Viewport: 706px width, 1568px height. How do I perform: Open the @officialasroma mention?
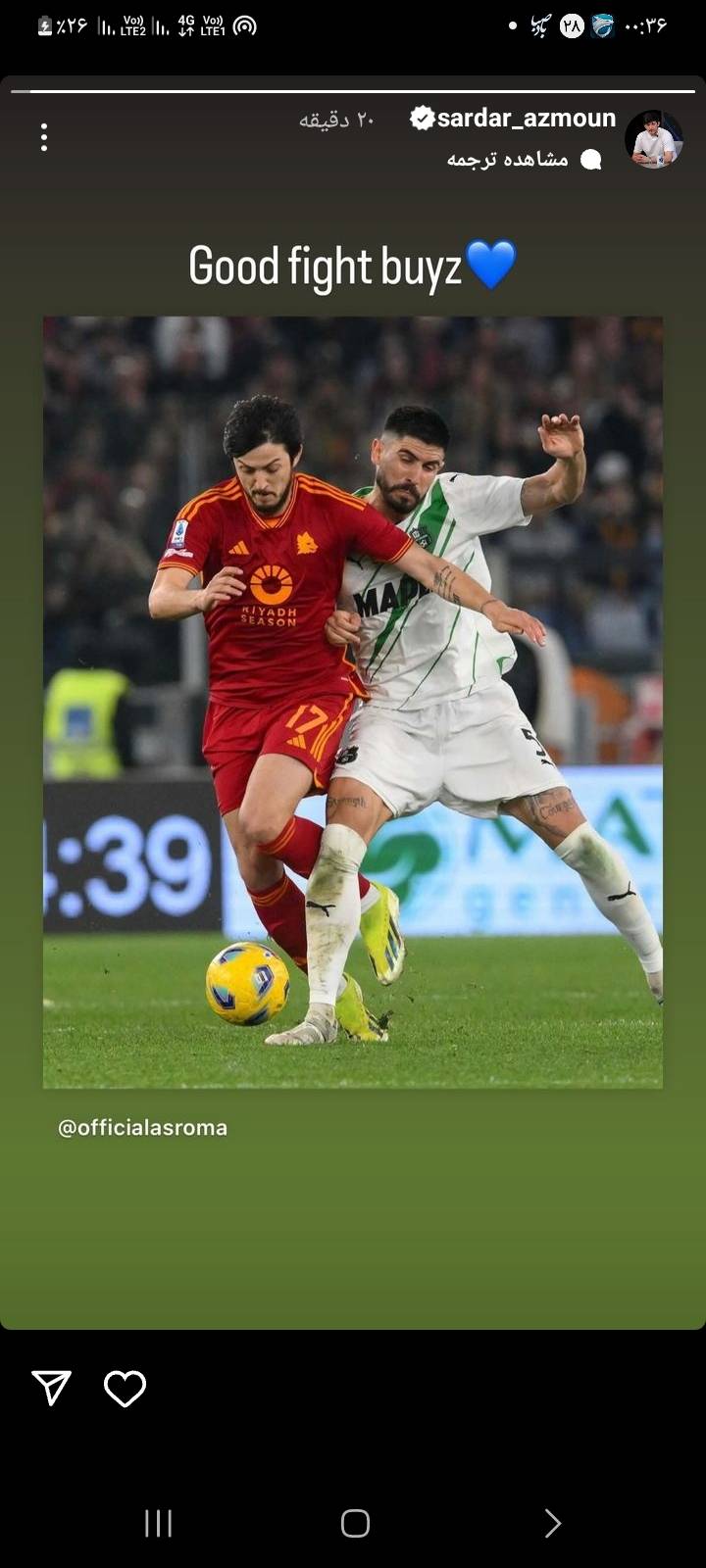[143, 1128]
